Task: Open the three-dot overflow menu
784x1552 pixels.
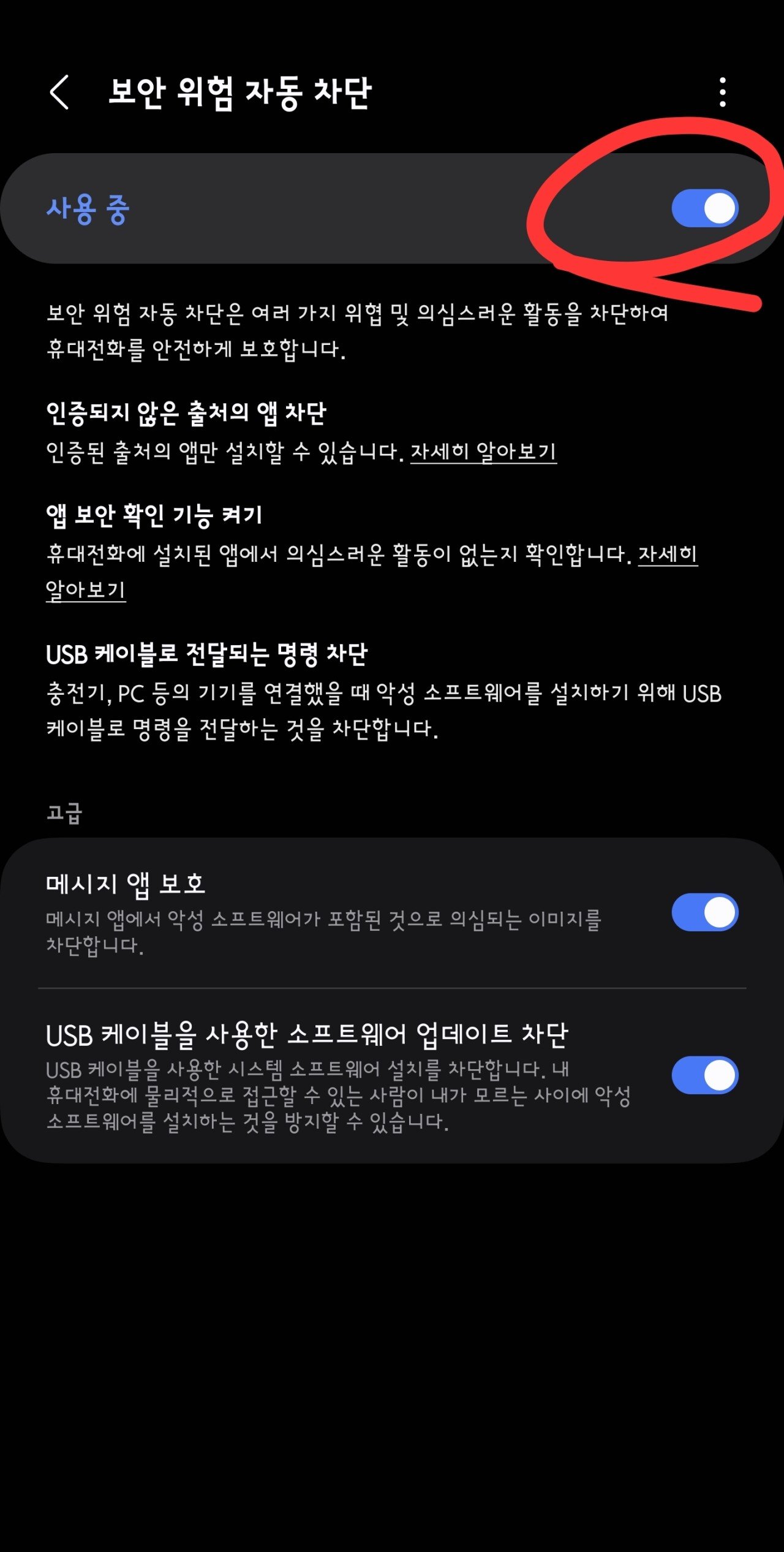Action: coord(723,93)
